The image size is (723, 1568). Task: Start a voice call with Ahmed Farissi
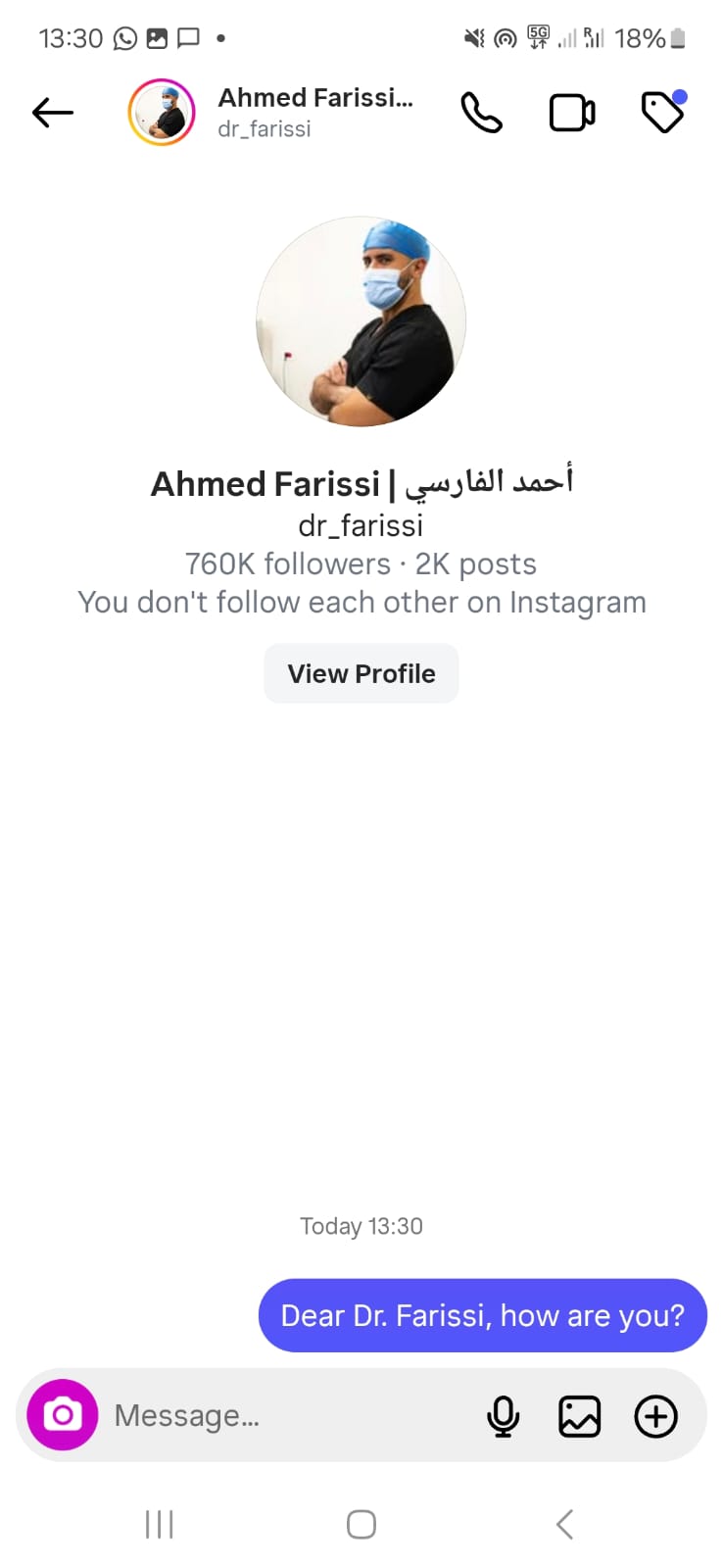(481, 113)
